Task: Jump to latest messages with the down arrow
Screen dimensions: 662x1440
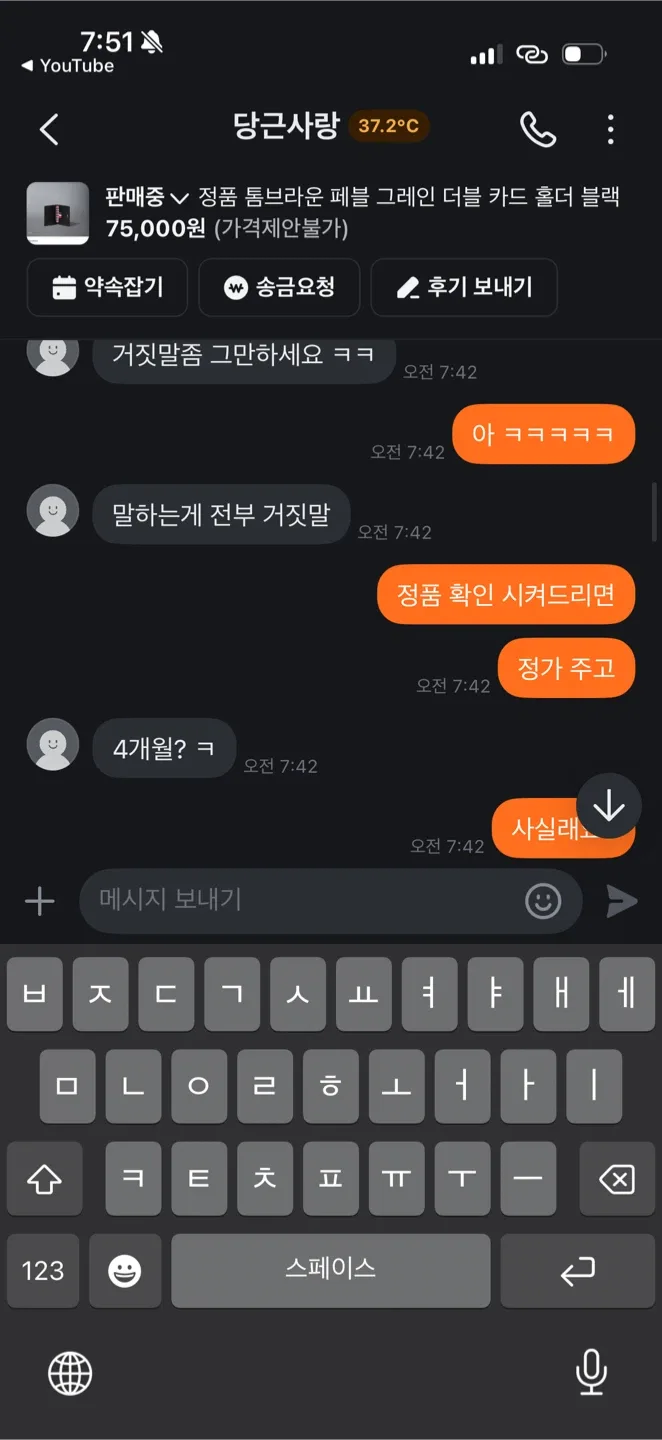Action: 609,807
